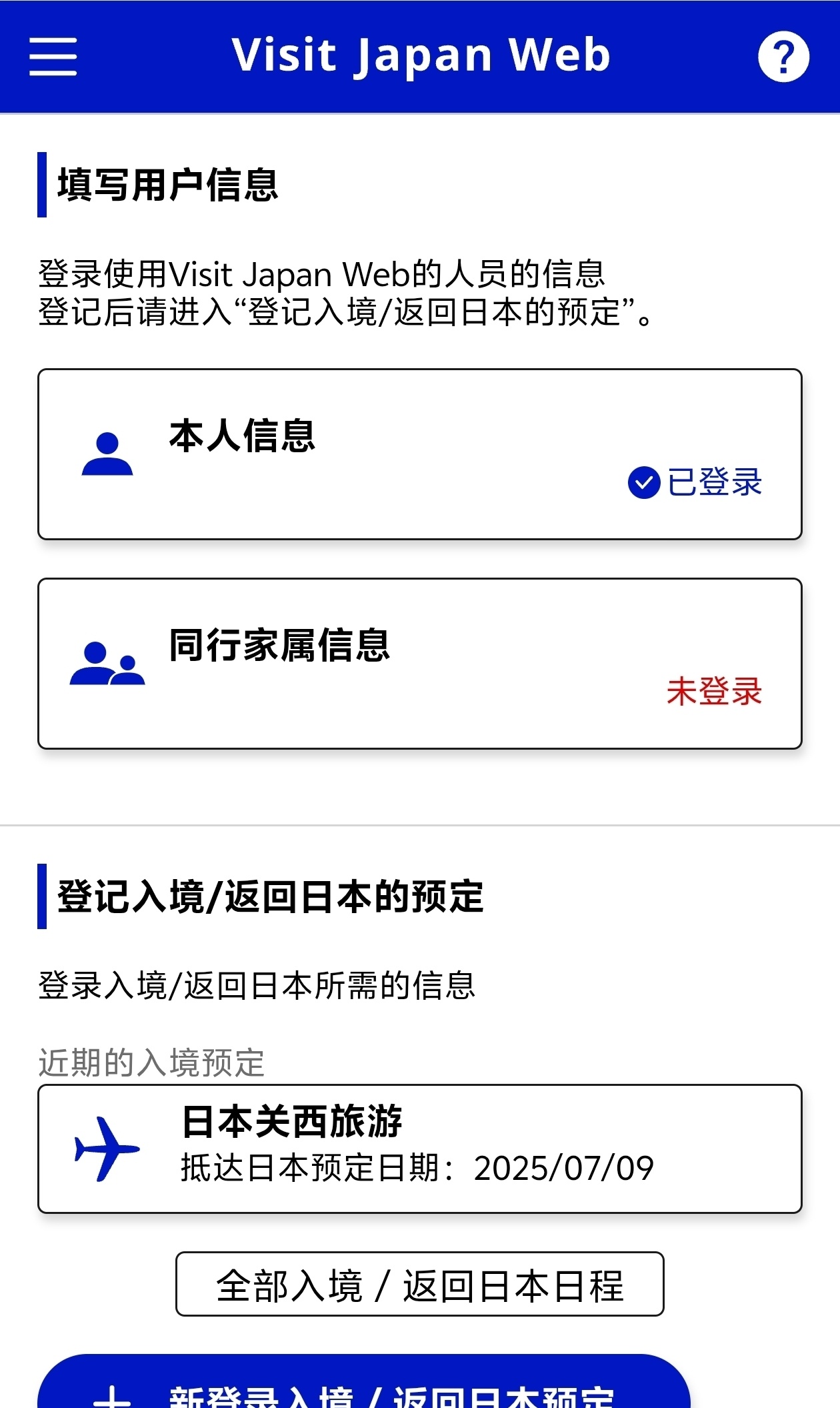The image size is (840, 1408).
Task: Open the 日本关西旅游 trip
Action: point(420,1149)
